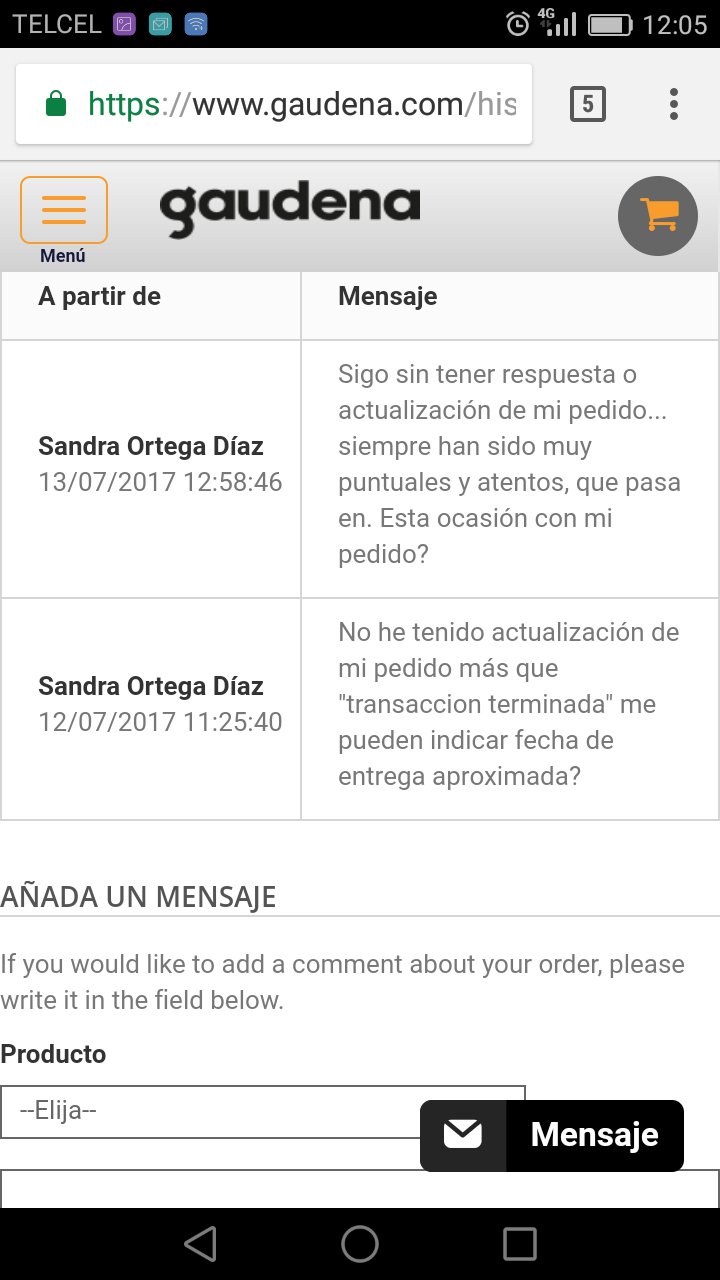Open the browser tab switcher
This screenshot has height=1280, width=720.
point(588,104)
